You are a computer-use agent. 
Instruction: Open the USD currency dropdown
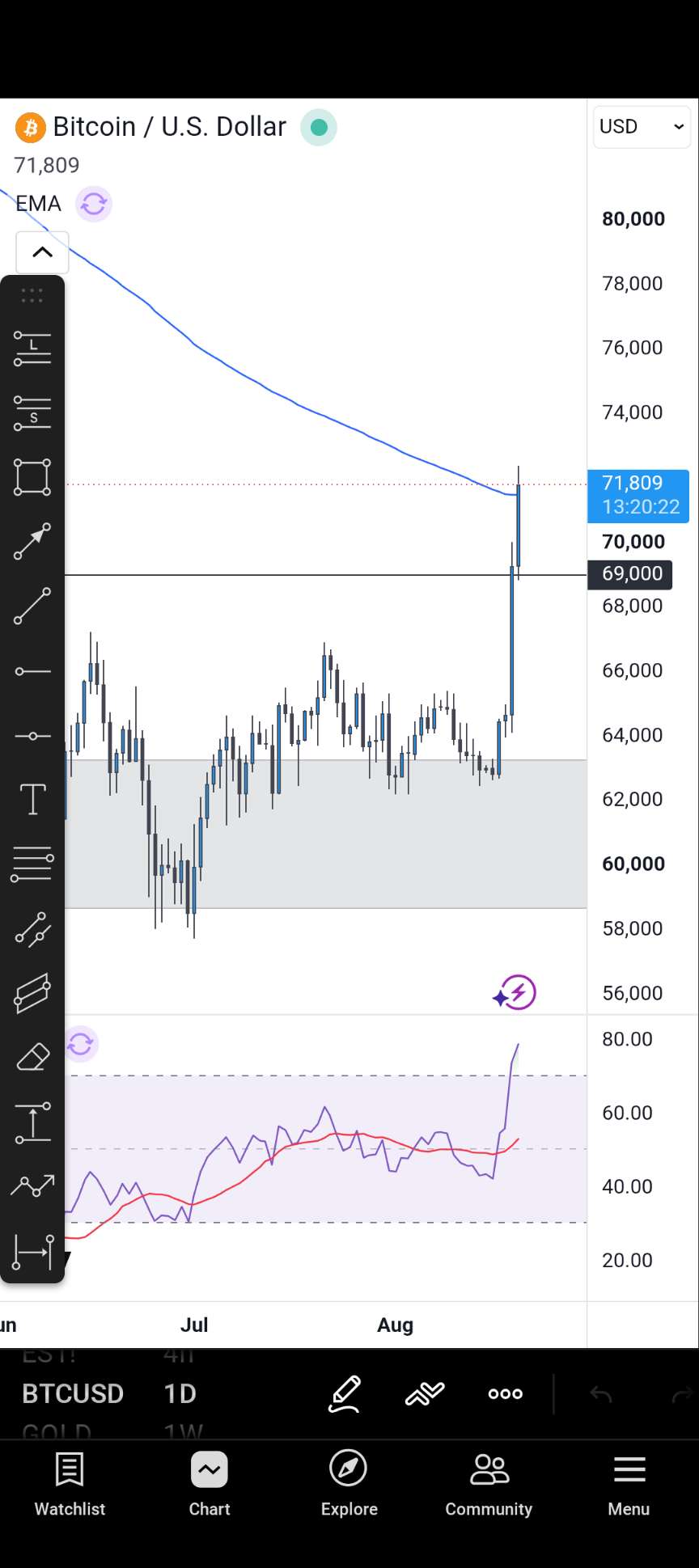click(642, 127)
